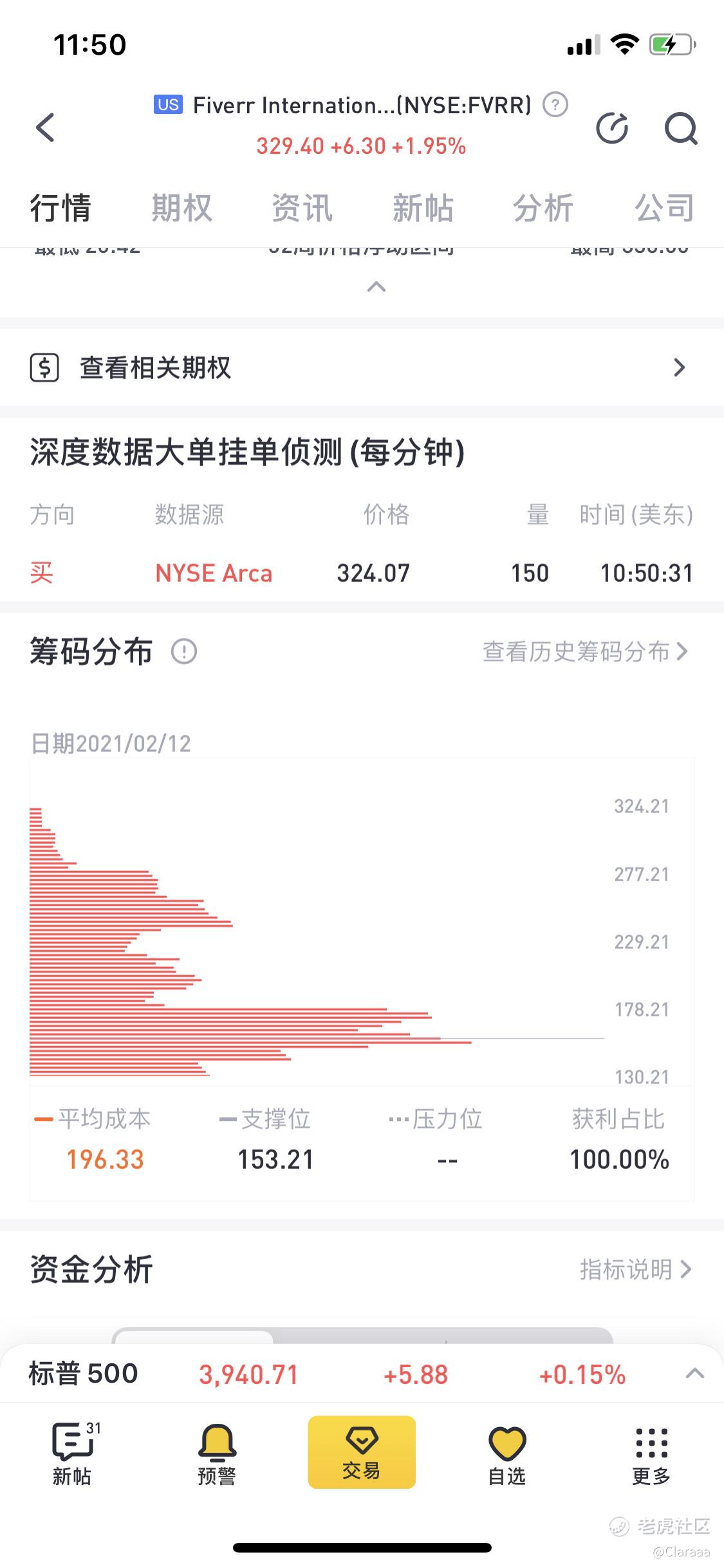Toggle 自选 watchlist heart
Viewport: 724px width, 1568px height.
507,1455
